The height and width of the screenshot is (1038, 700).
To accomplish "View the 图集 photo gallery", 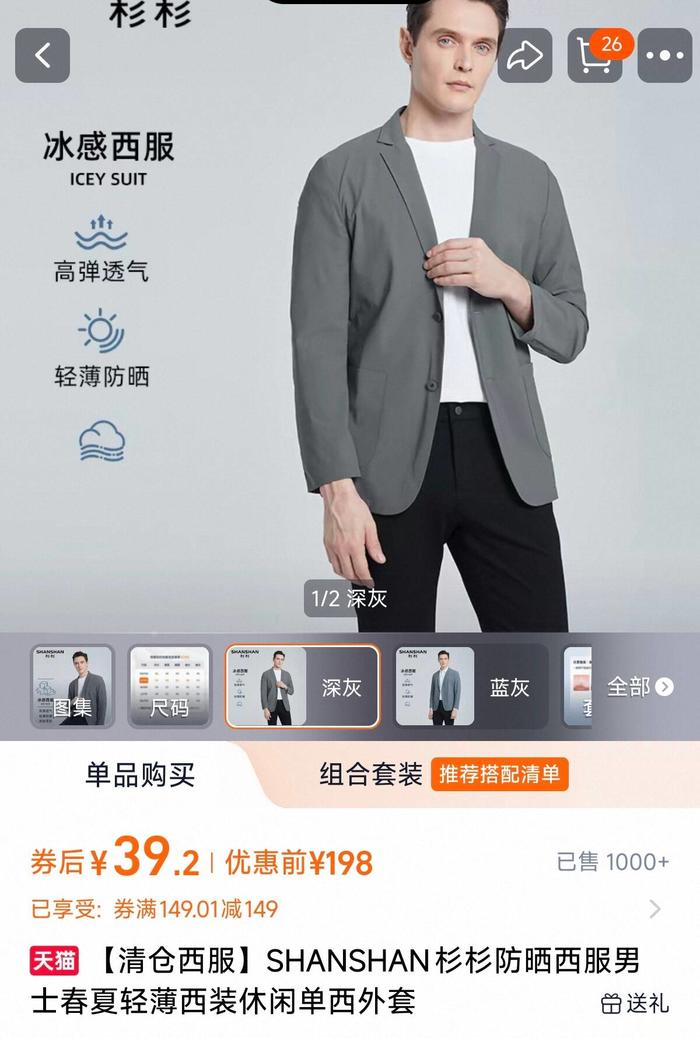I will [72, 687].
